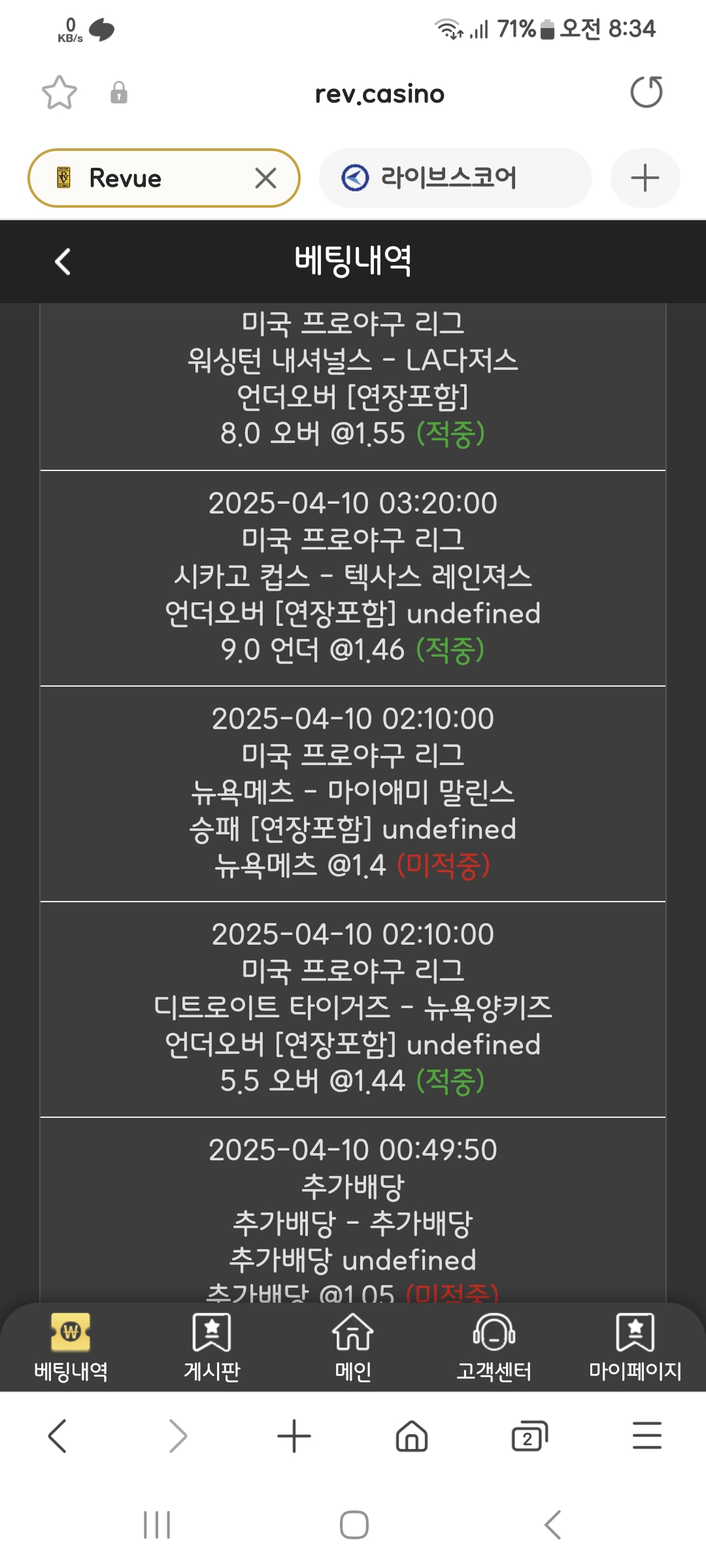
Task: Add a new tab from the tab strip
Action: point(645,178)
